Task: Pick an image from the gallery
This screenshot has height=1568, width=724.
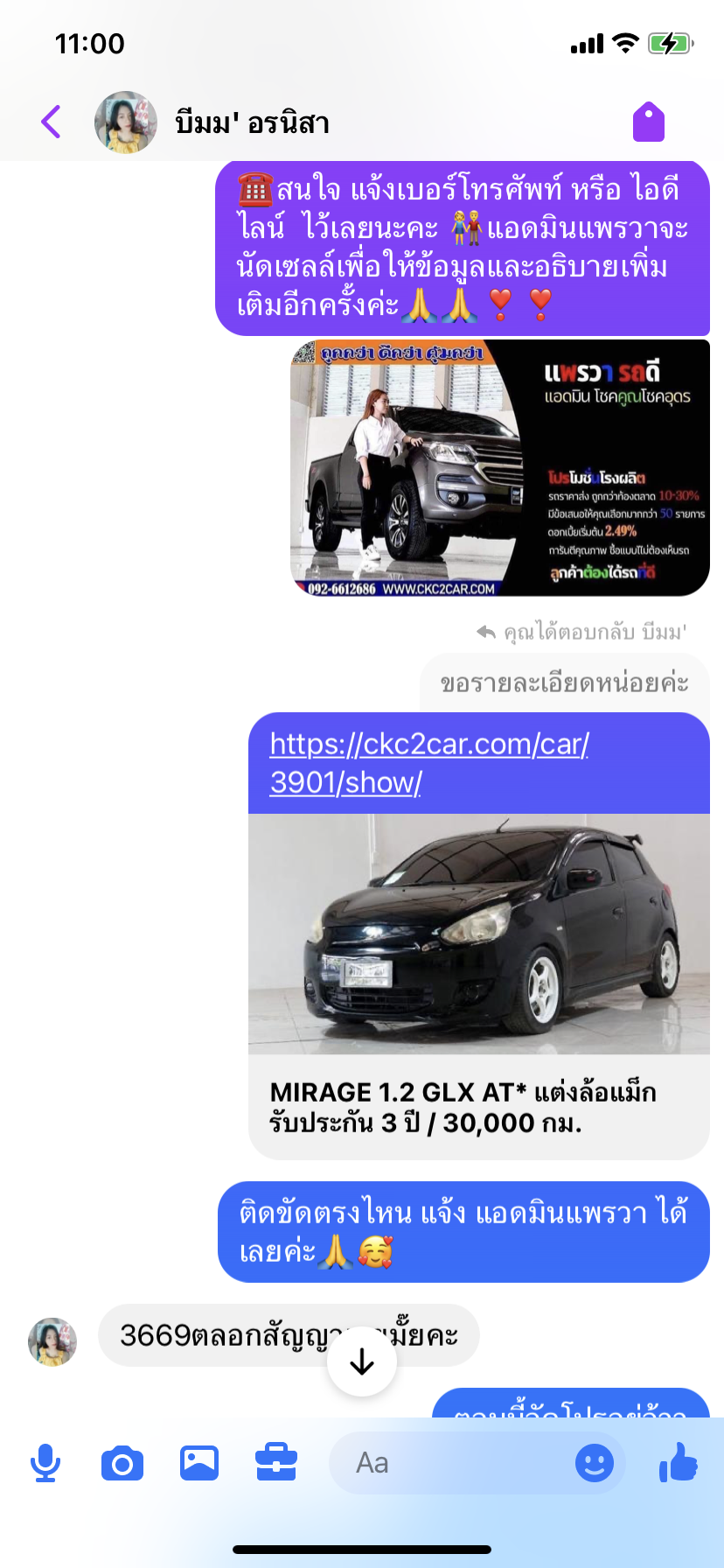Action: coord(199,1463)
